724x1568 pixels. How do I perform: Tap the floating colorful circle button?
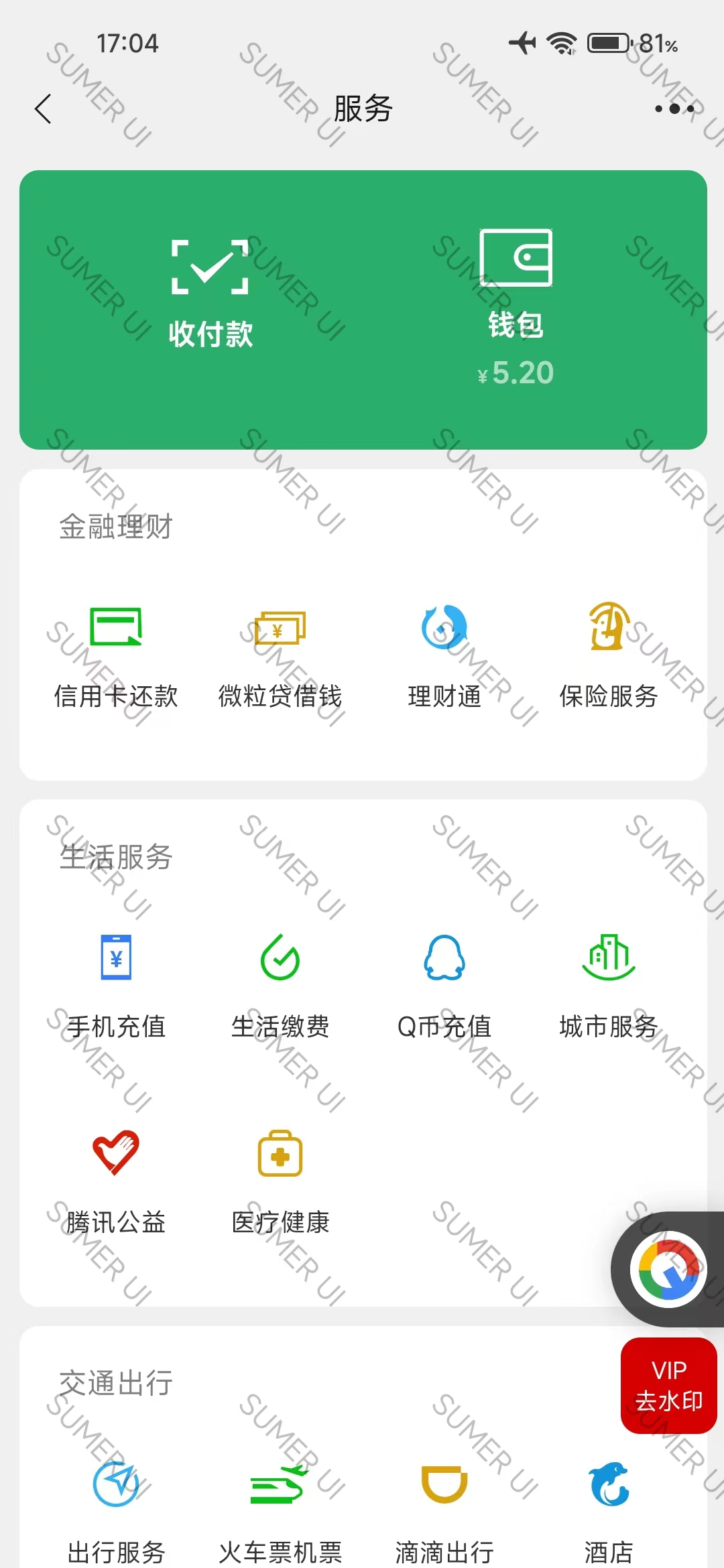668,1269
